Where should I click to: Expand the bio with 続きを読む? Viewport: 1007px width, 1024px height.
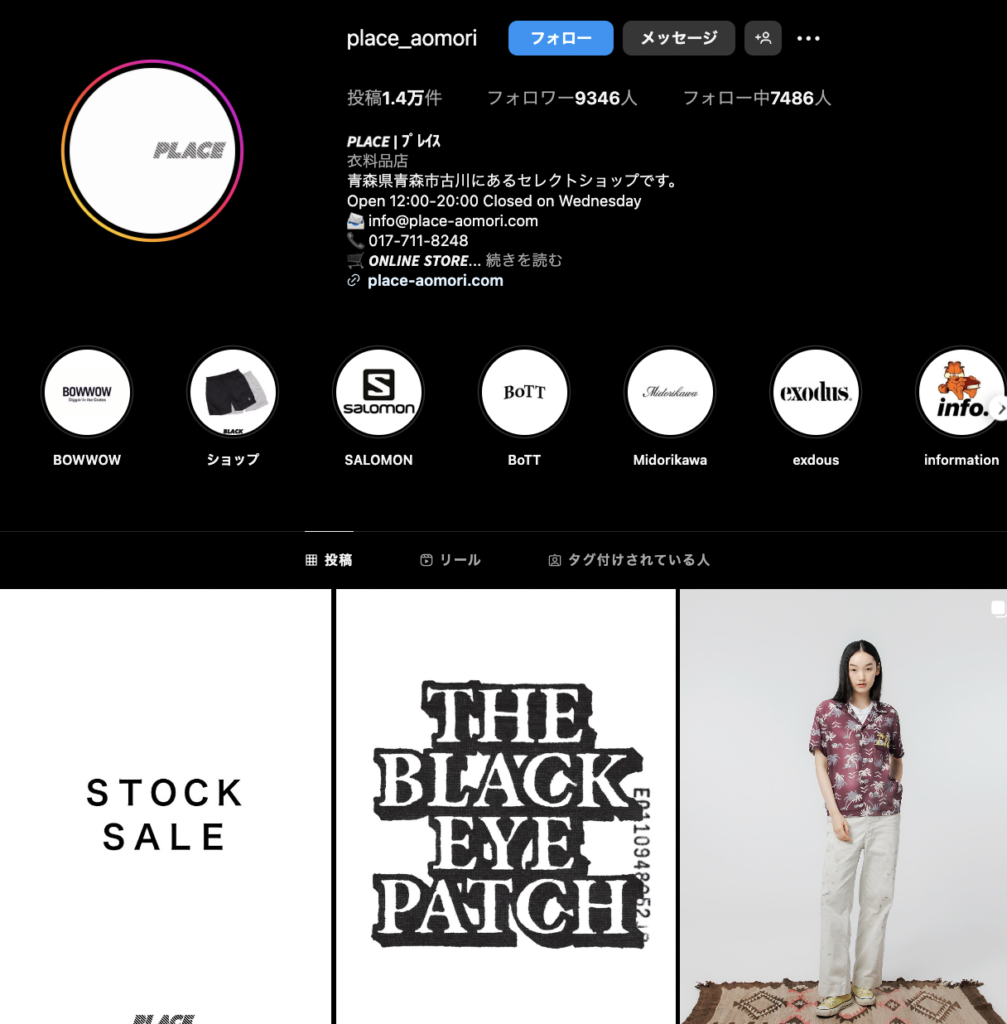[x=524, y=261]
